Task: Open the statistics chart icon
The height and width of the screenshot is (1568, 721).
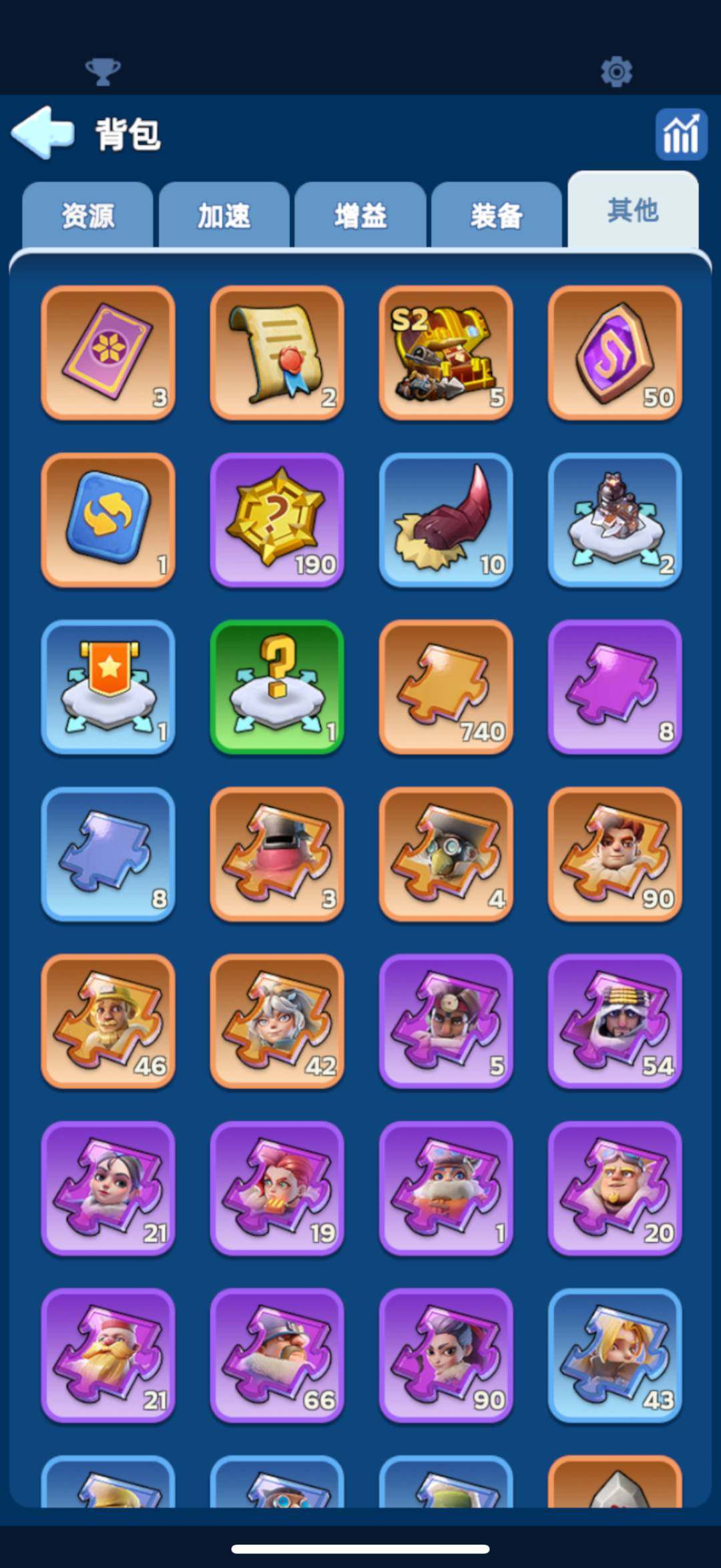Action: (x=681, y=134)
